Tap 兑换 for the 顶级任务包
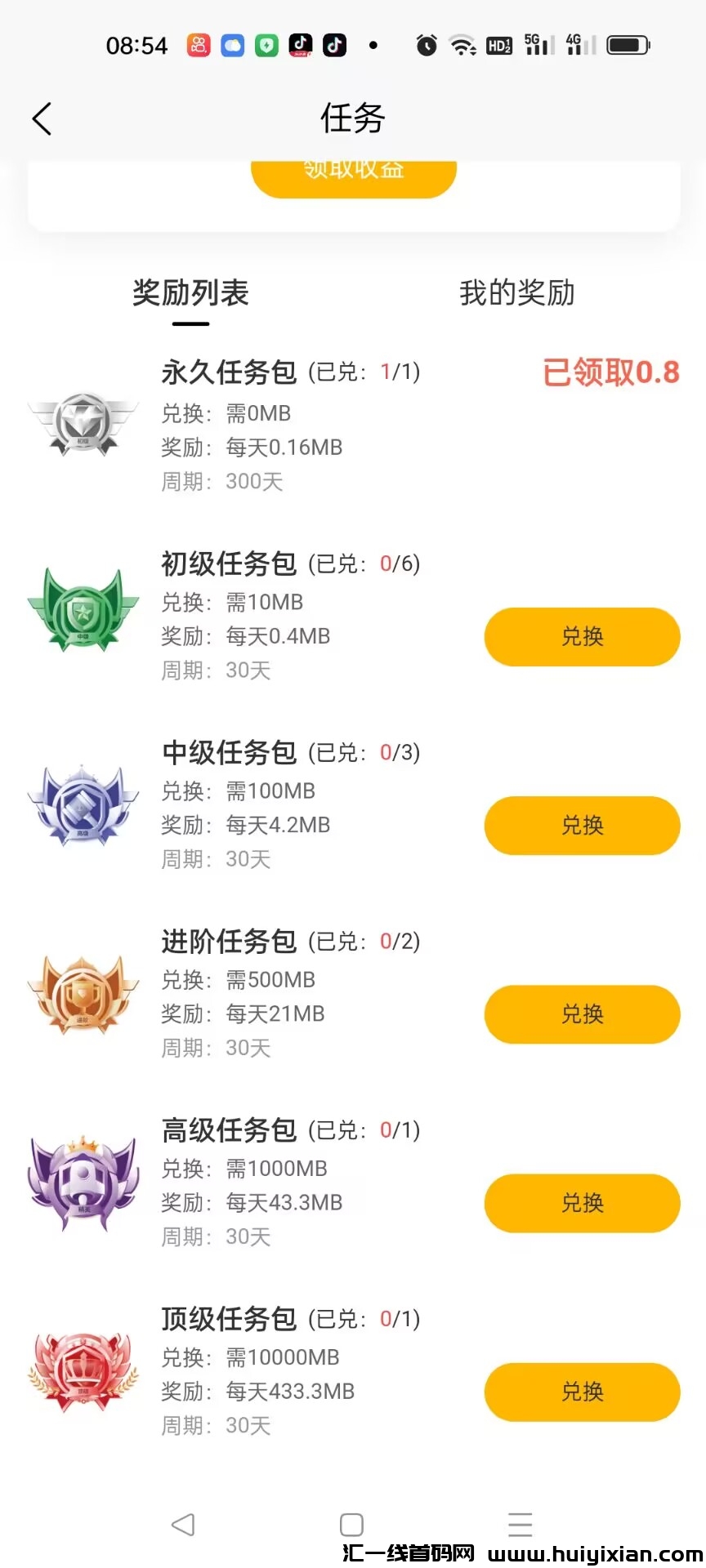 pyautogui.click(x=581, y=1392)
